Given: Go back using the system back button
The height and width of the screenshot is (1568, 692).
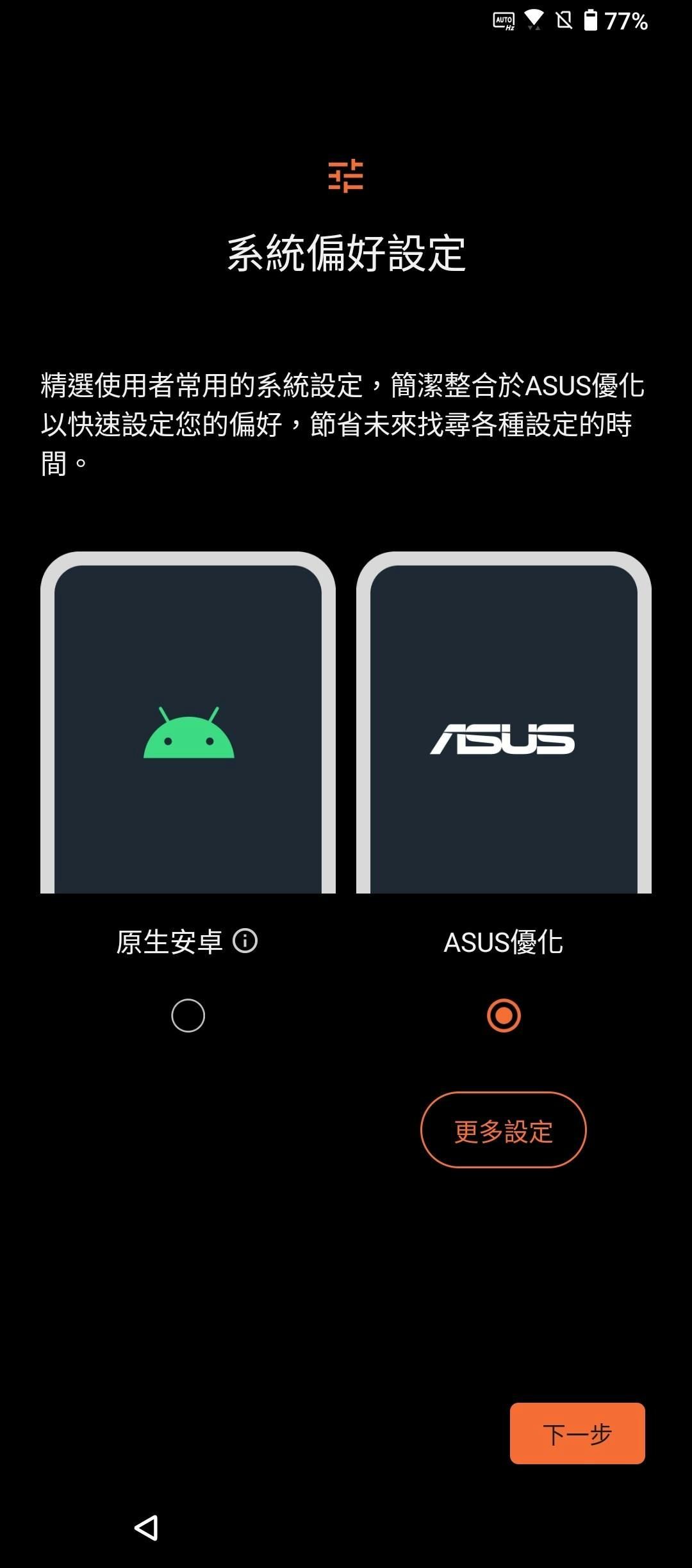Looking at the screenshot, I should pos(147,1528).
